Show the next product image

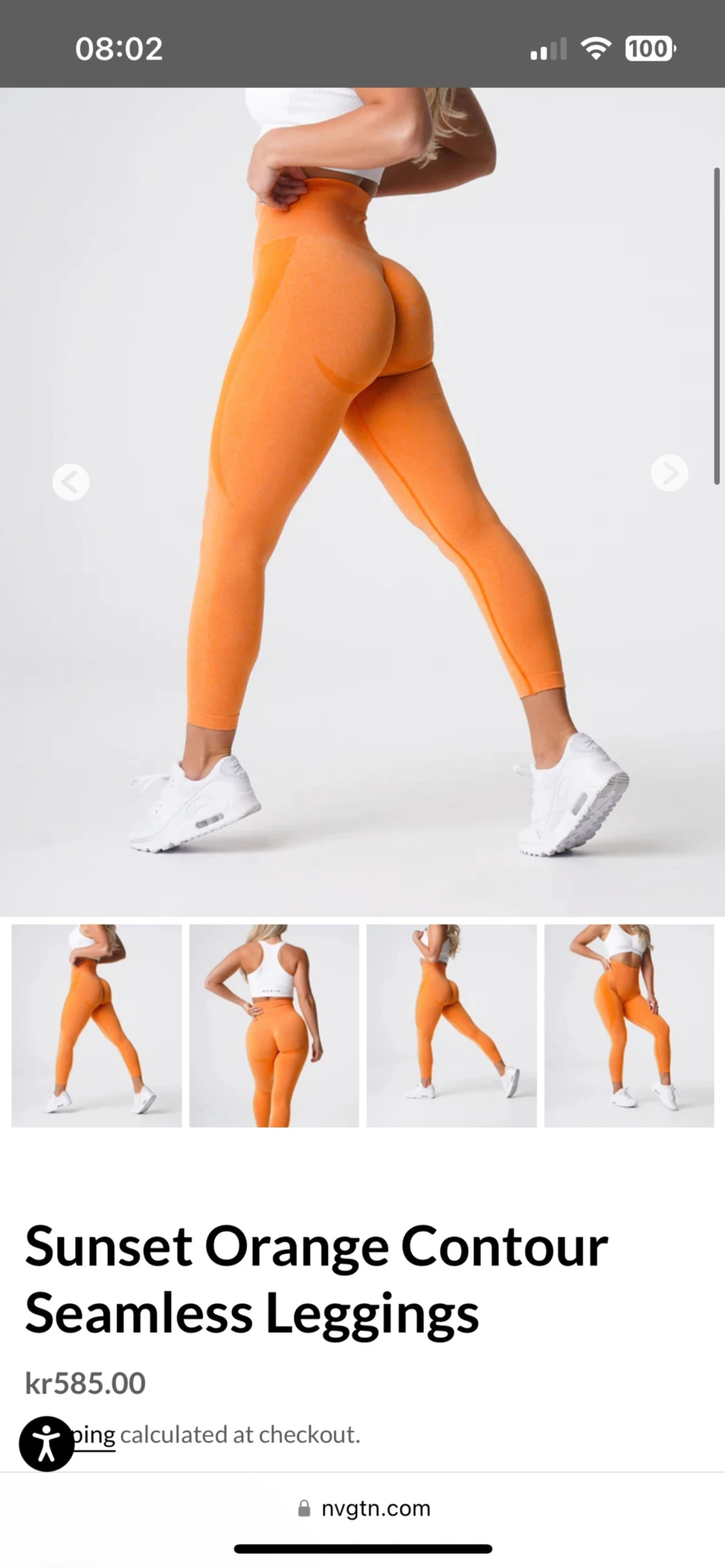coord(669,473)
